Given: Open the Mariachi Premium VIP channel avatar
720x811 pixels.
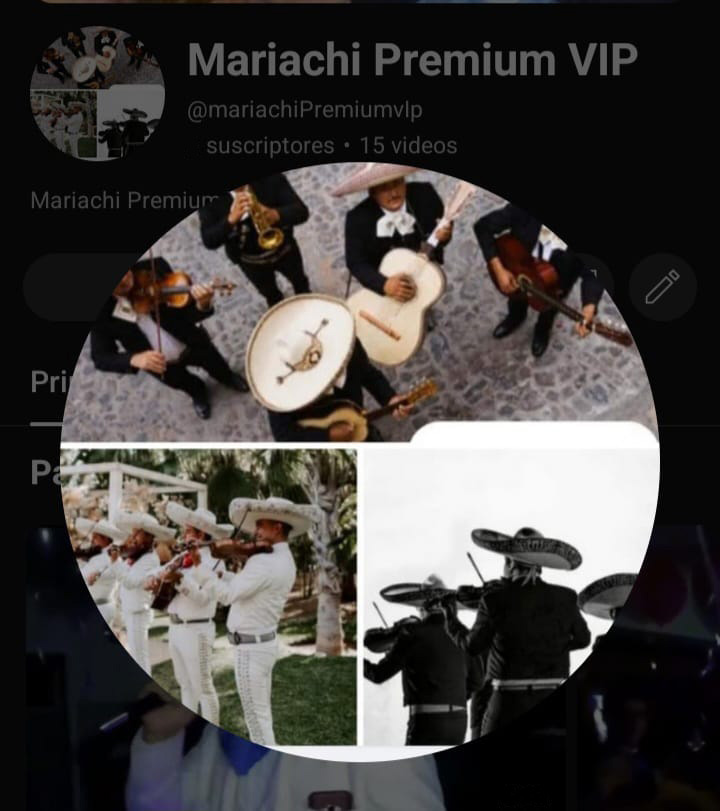Looking at the screenshot, I should point(97,92).
